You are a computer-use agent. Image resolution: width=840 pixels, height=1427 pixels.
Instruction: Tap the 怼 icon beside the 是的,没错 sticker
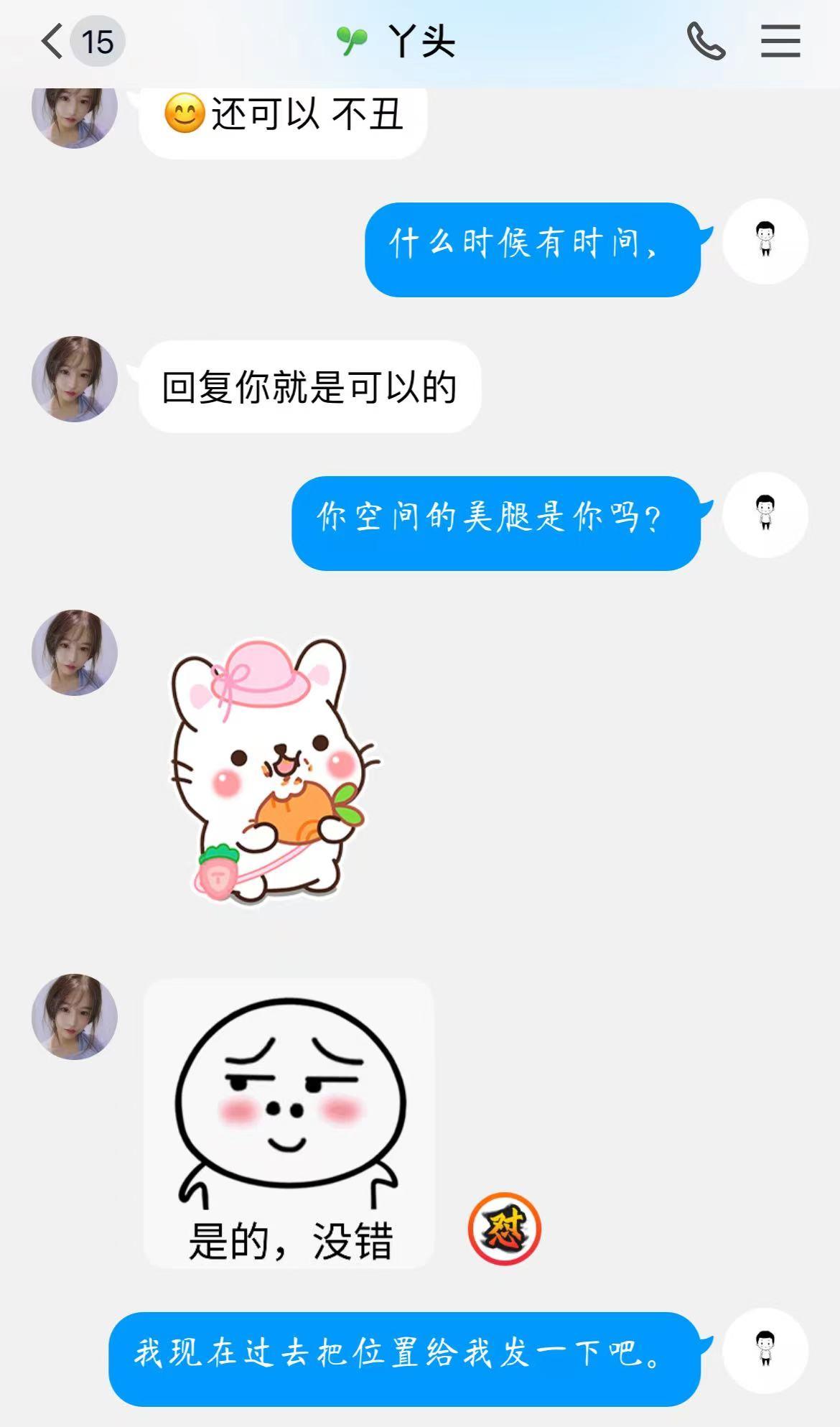[504, 1229]
